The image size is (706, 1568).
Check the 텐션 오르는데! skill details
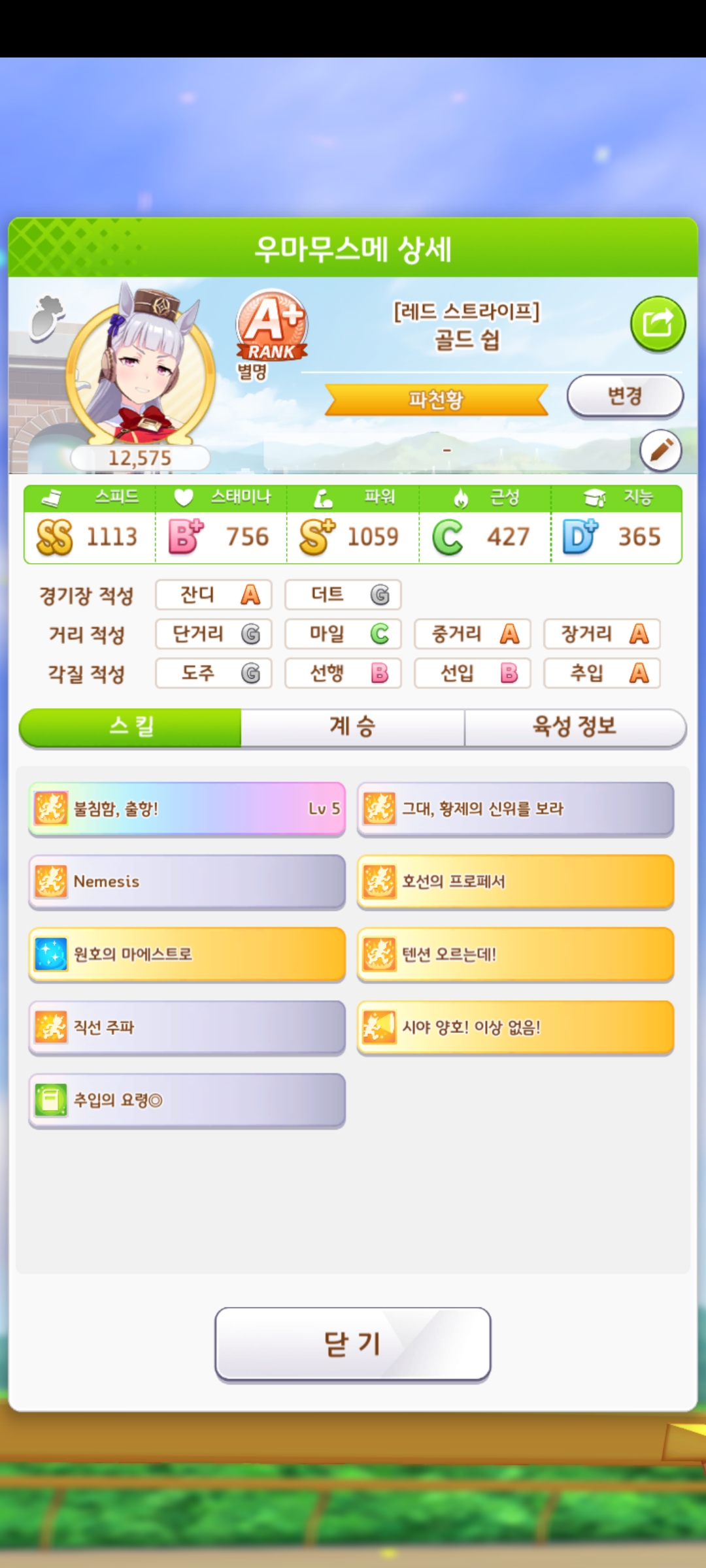(x=515, y=955)
